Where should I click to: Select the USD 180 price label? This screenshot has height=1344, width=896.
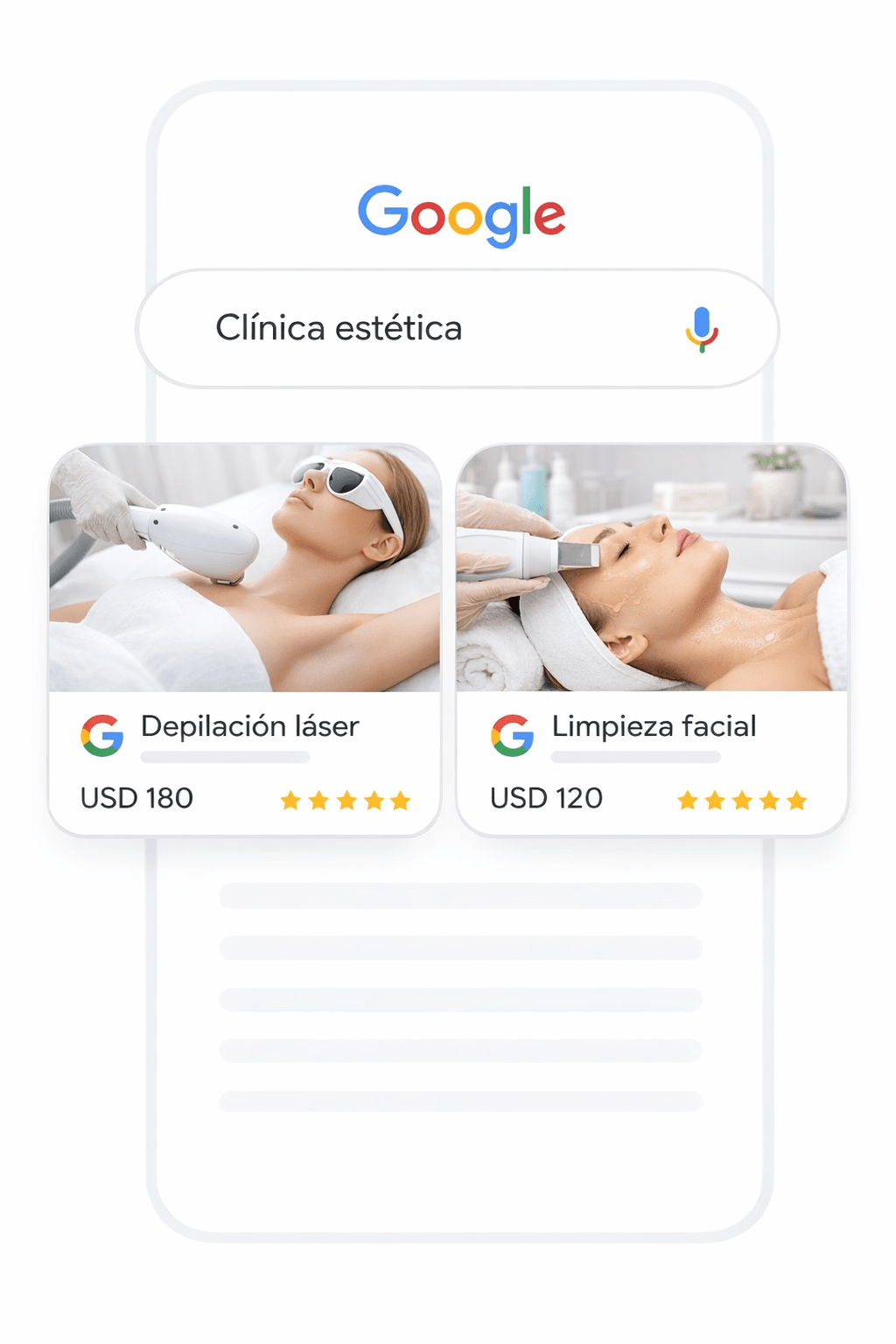point(136,798)
